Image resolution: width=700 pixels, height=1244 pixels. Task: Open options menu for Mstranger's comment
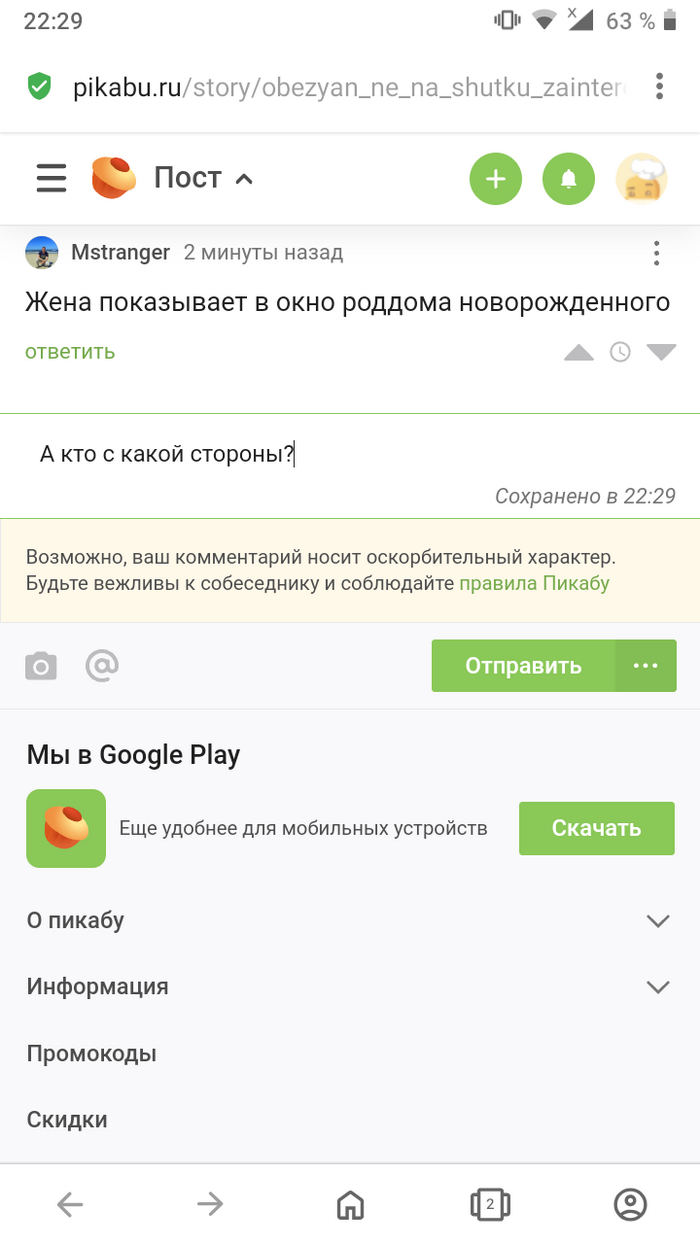coord(656,252)
